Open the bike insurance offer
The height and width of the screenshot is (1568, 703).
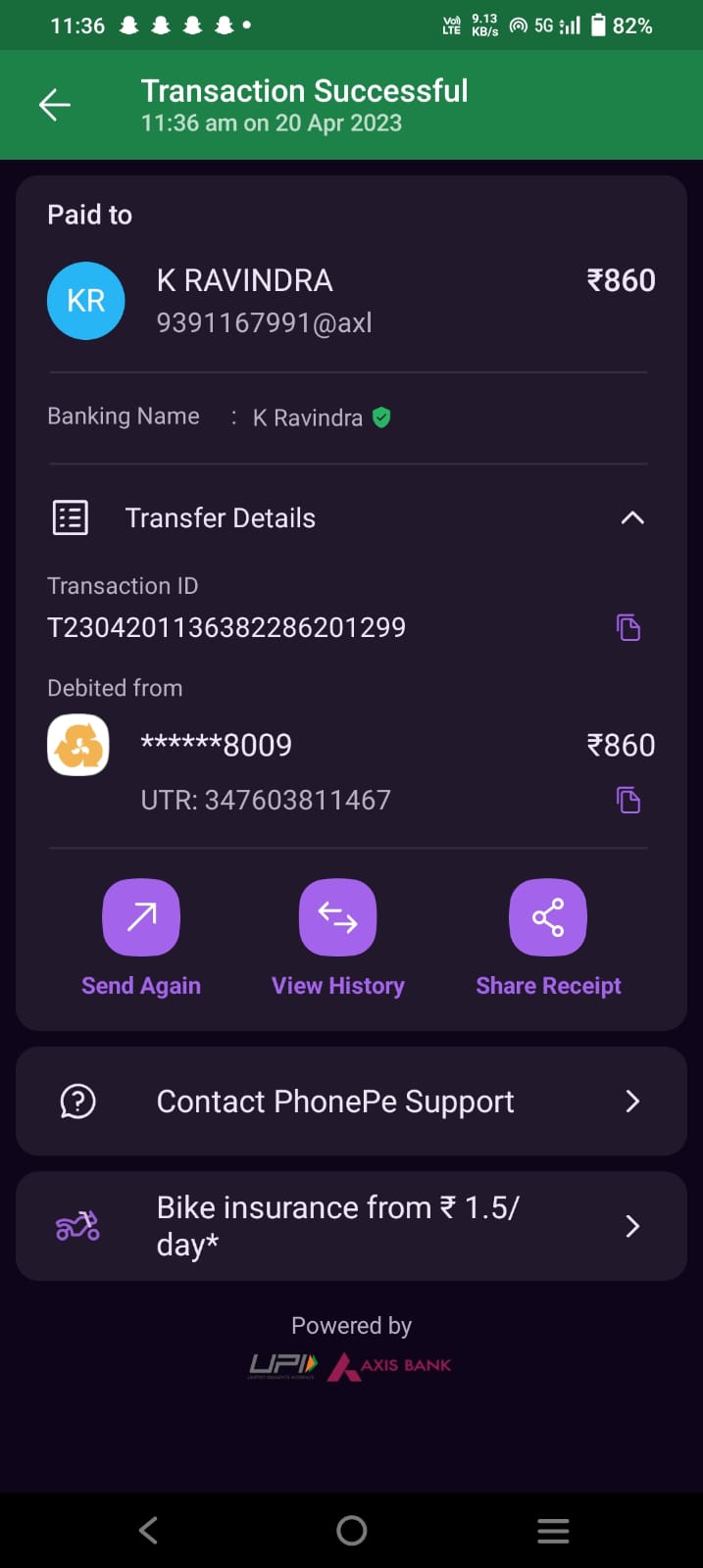(351, 1226)
